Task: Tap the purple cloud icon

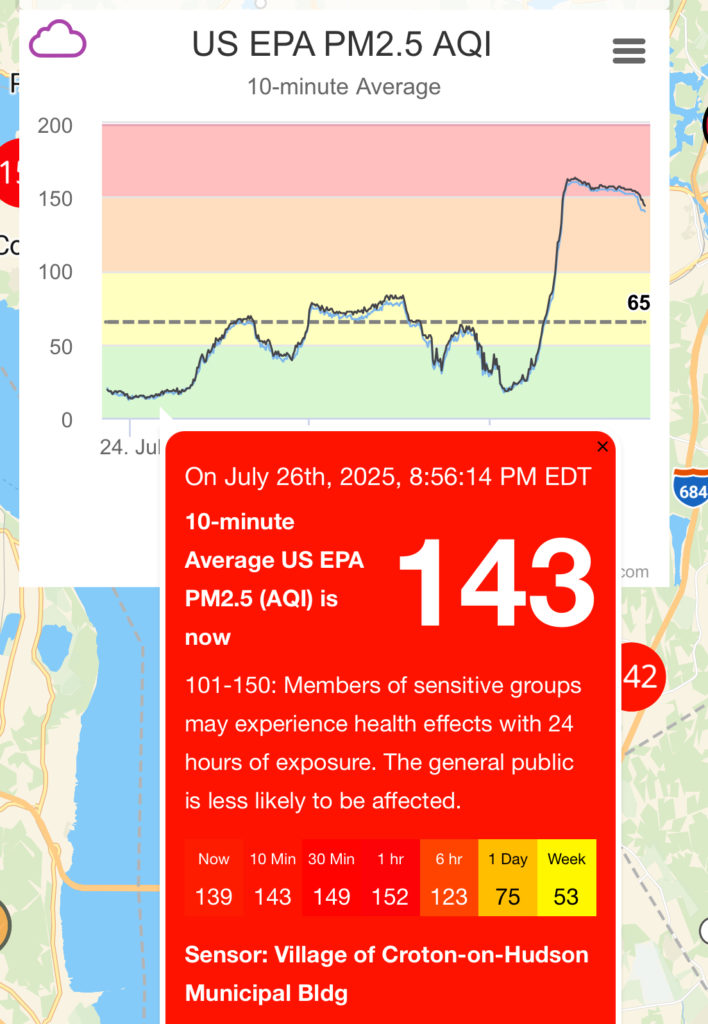Action: coord(57,41)
